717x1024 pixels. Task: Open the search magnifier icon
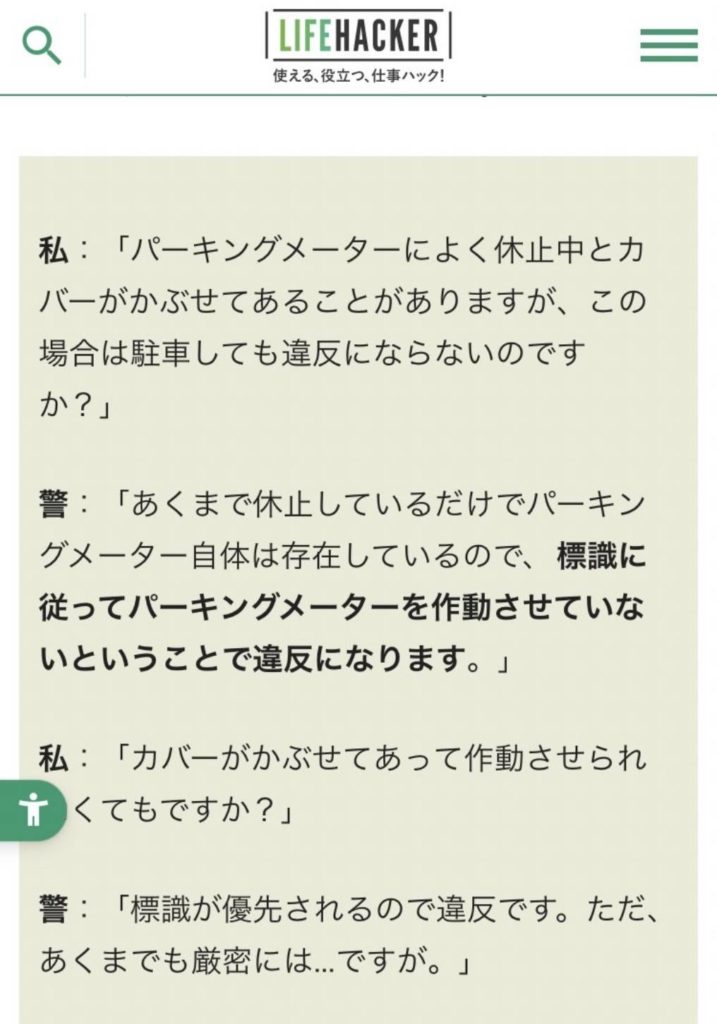coord(42,45)
